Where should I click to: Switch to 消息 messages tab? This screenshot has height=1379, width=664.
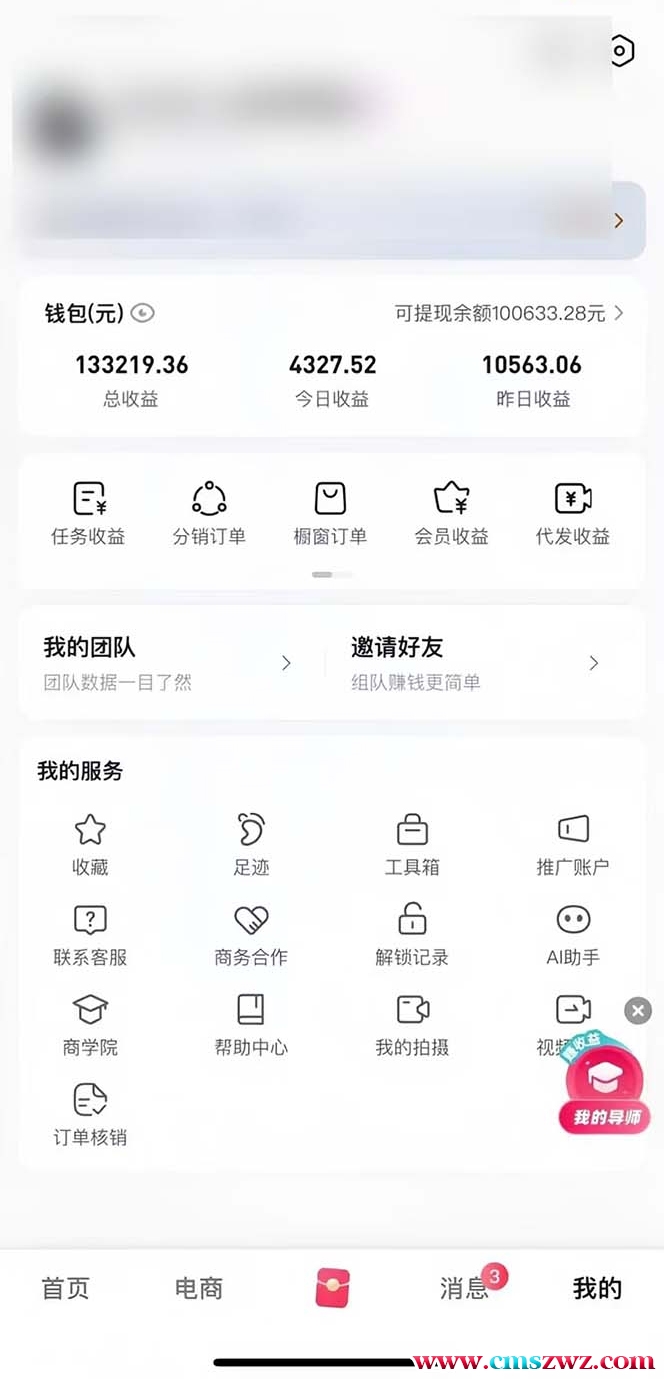465,1288
